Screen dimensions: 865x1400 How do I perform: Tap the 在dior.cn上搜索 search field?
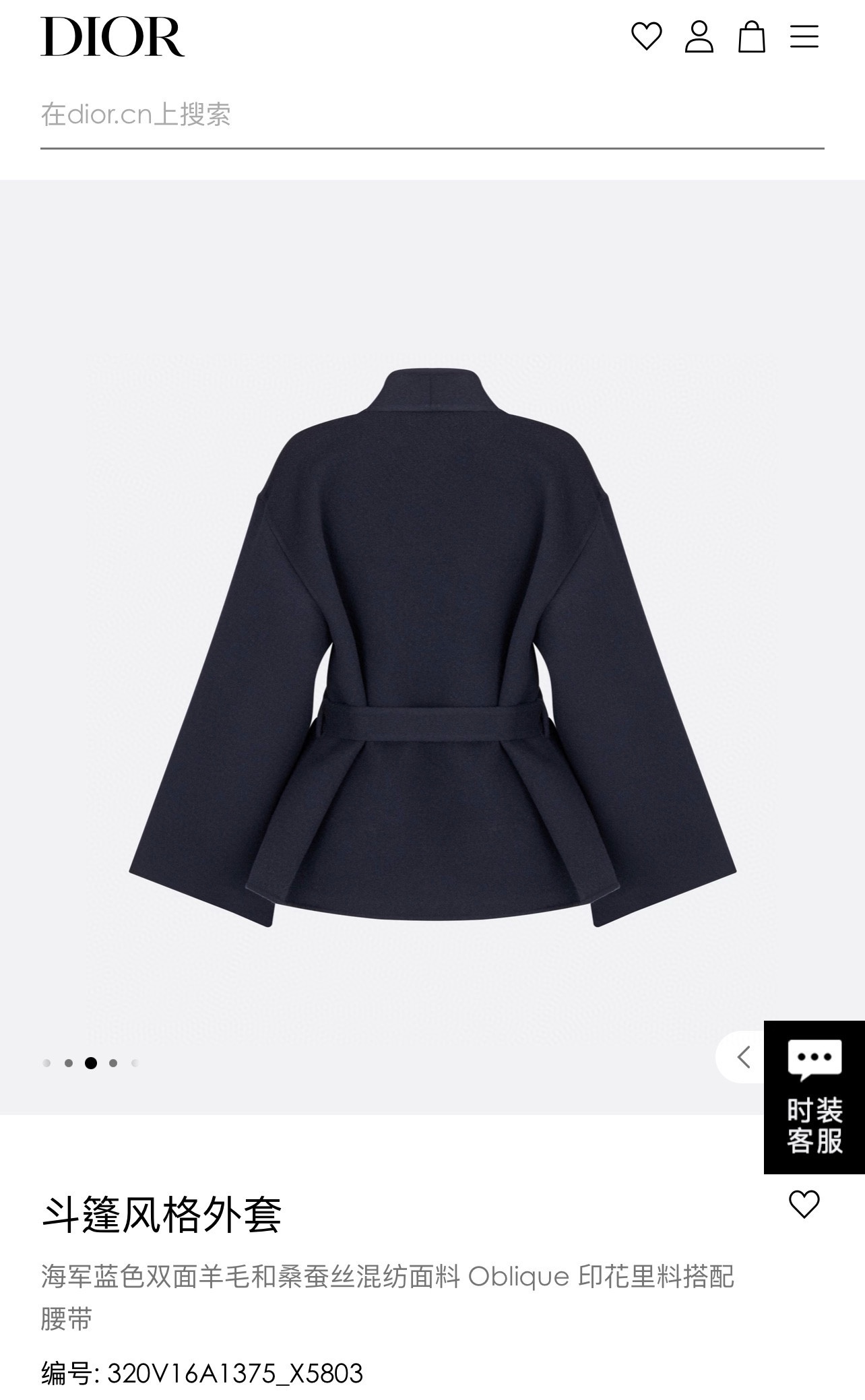[431, 115]
